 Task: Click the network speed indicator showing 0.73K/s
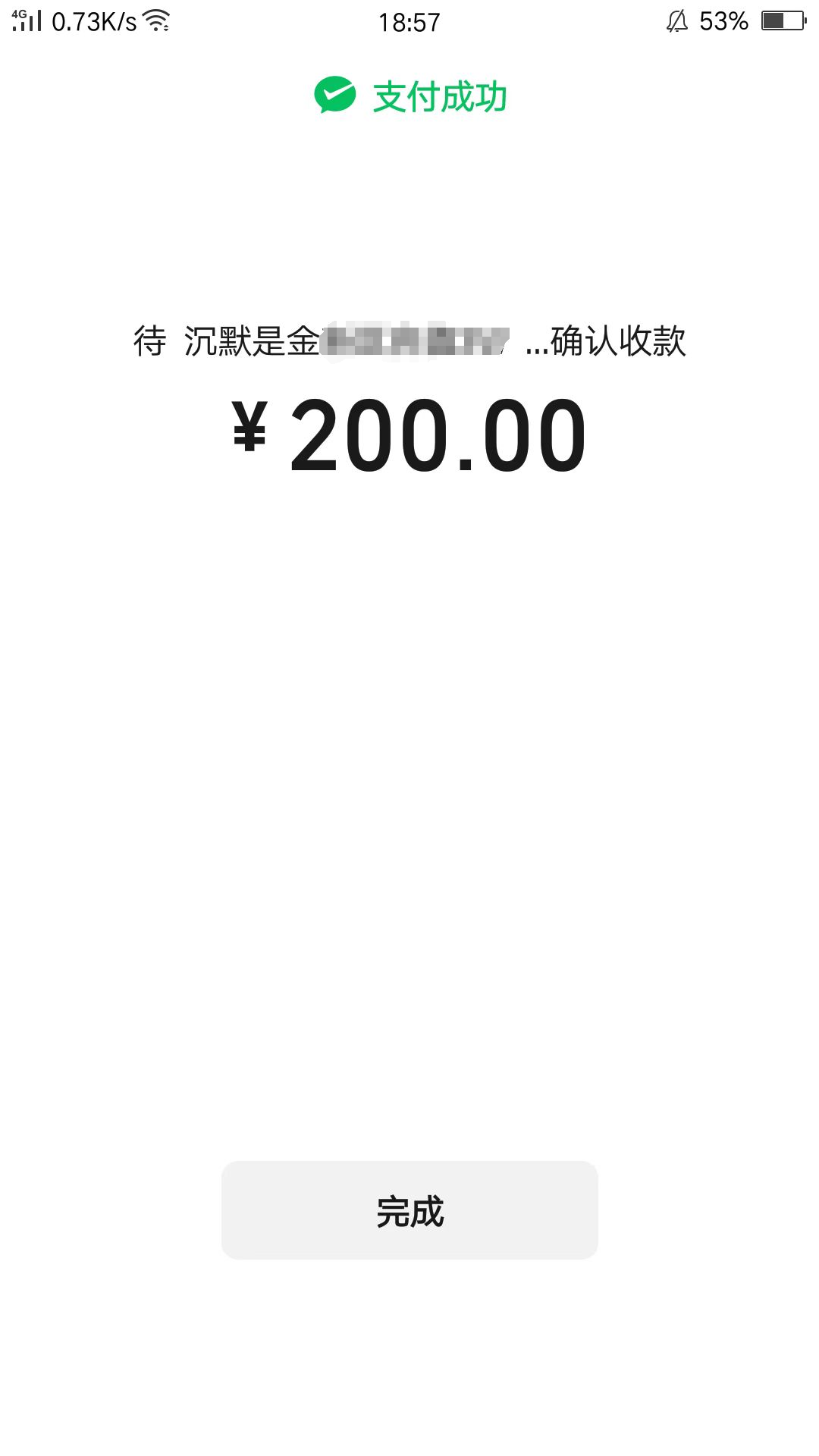93,23
